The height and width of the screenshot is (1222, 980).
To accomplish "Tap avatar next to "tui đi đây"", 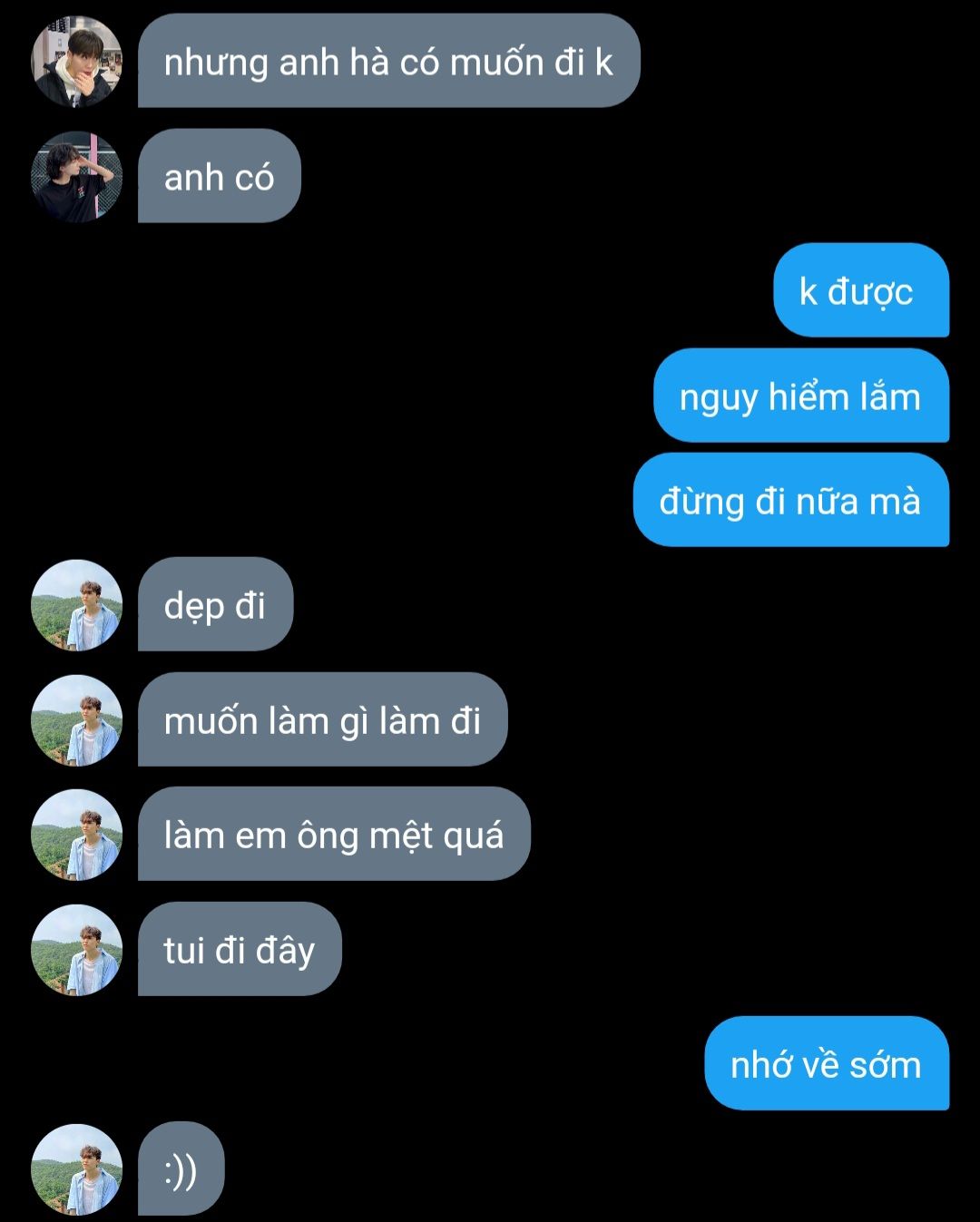I will pos(77,949).
